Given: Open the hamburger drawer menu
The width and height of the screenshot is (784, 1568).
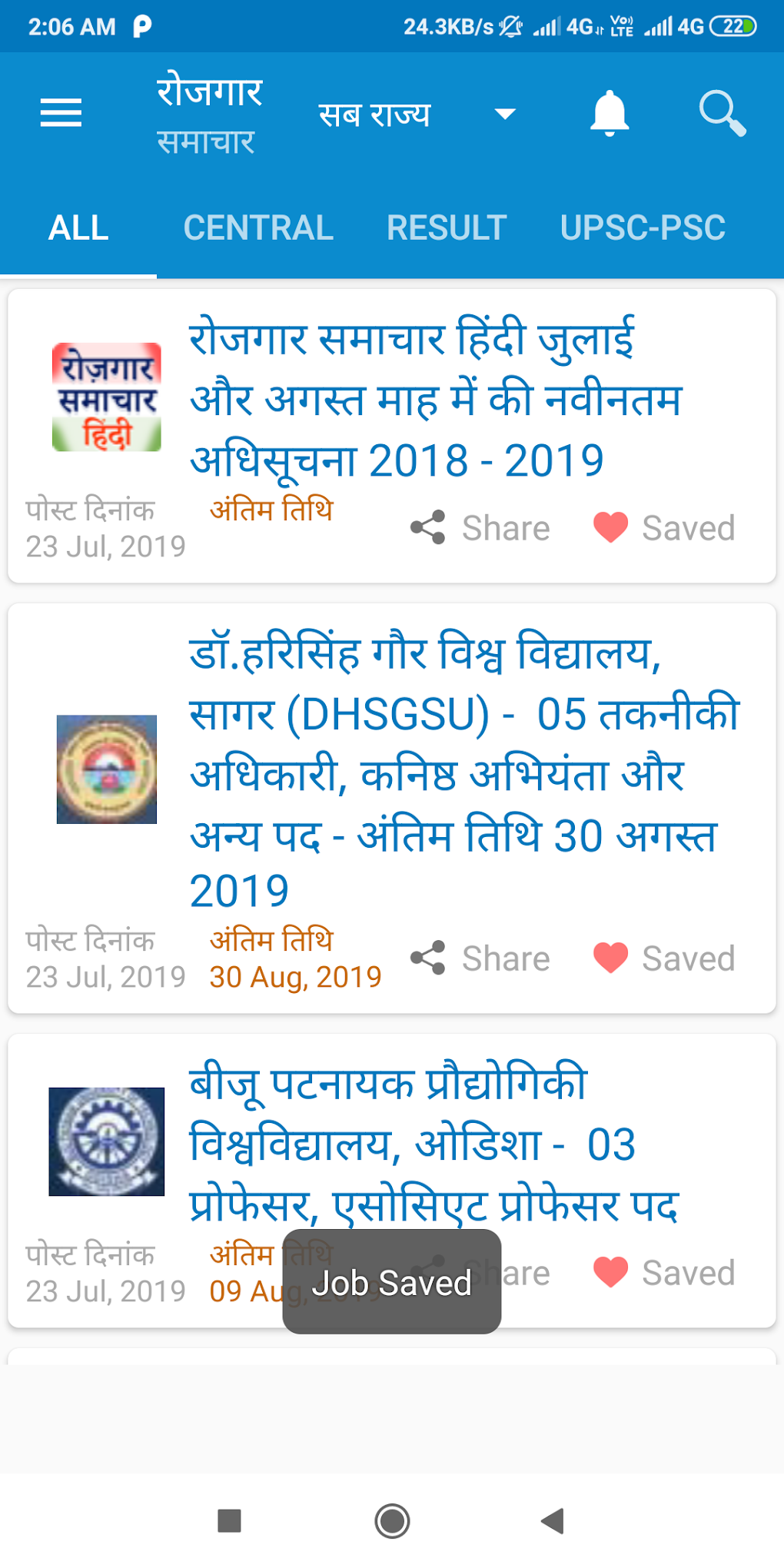Looking at the screenshot, I should 61,113.
